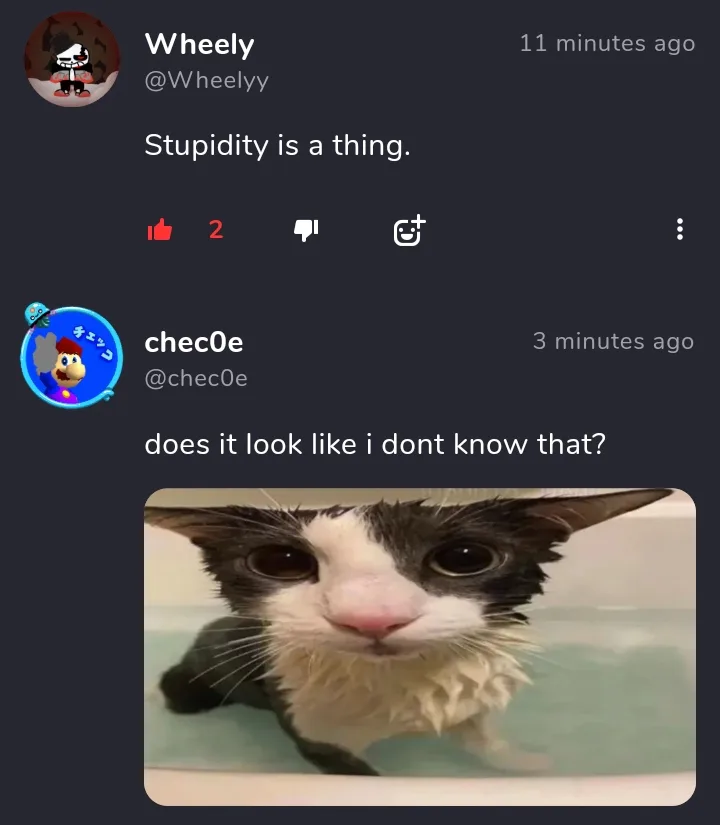The image size is (720, 825).
Task: Dislike Wheely's comment
Action: tap(305, 231)
